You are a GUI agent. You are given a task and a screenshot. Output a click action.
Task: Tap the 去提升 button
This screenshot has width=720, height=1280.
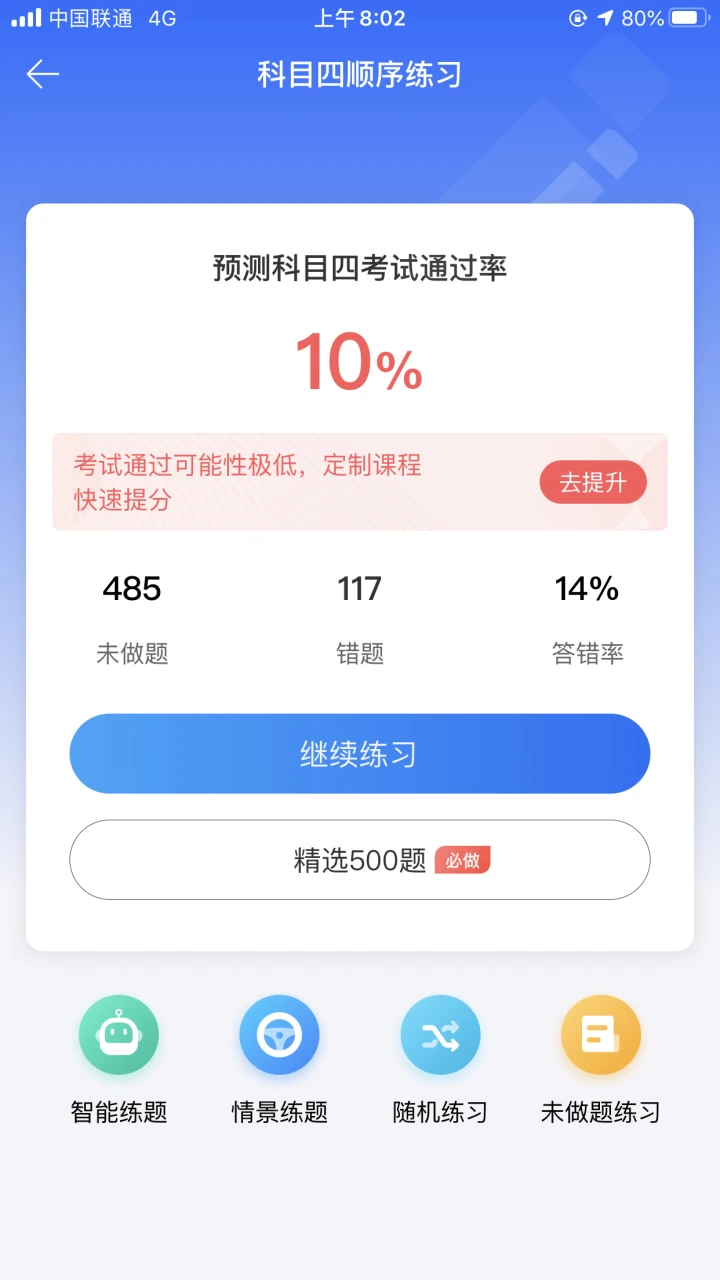click(x=593, y=483)
